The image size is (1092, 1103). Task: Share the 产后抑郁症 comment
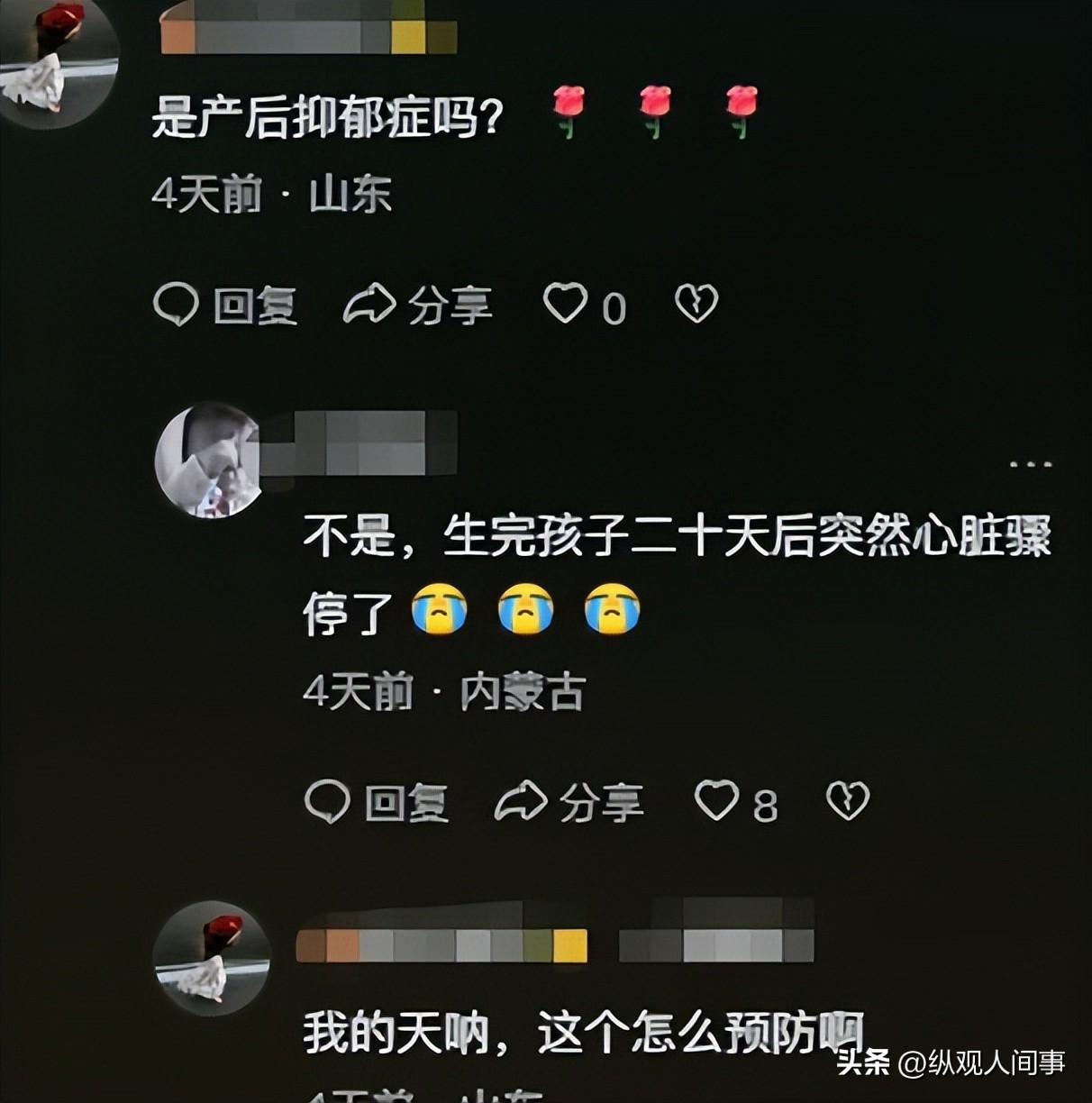[418, 305]
